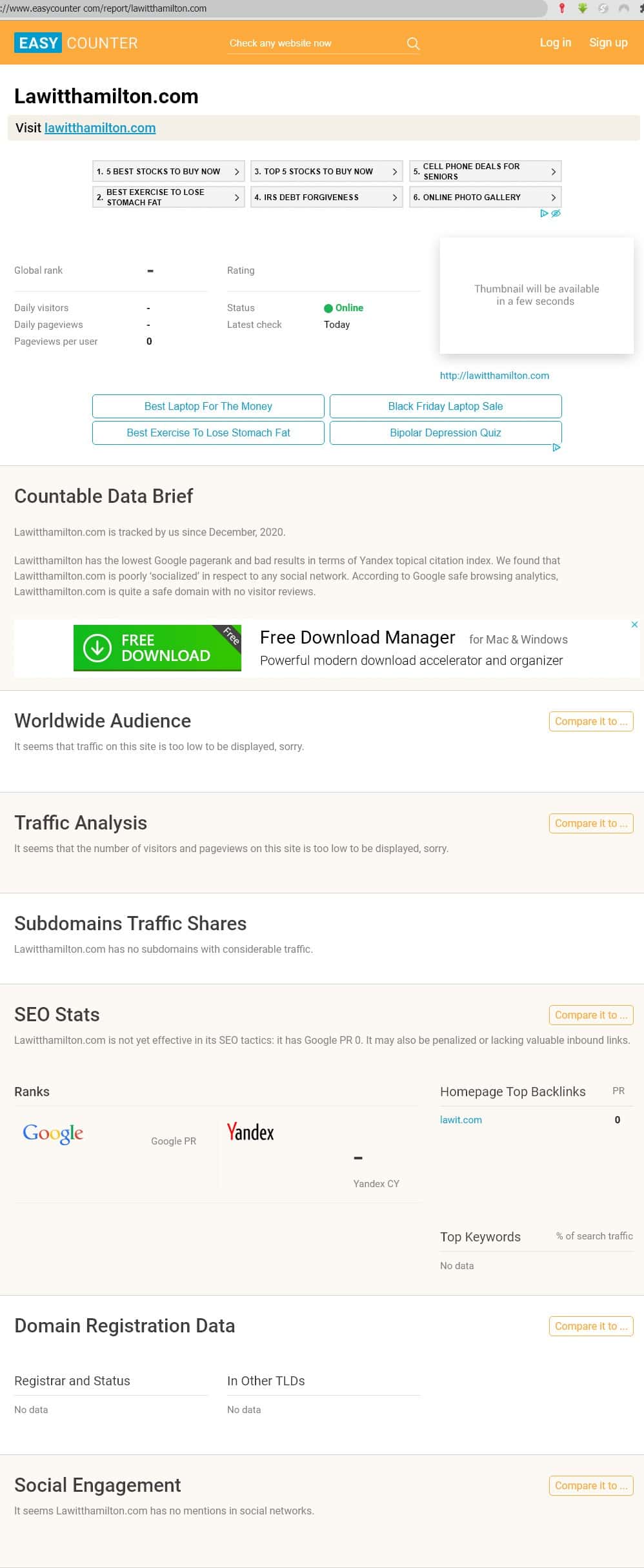
Task: Compare SEO Stats with another site
Action: click(590, 1015)
